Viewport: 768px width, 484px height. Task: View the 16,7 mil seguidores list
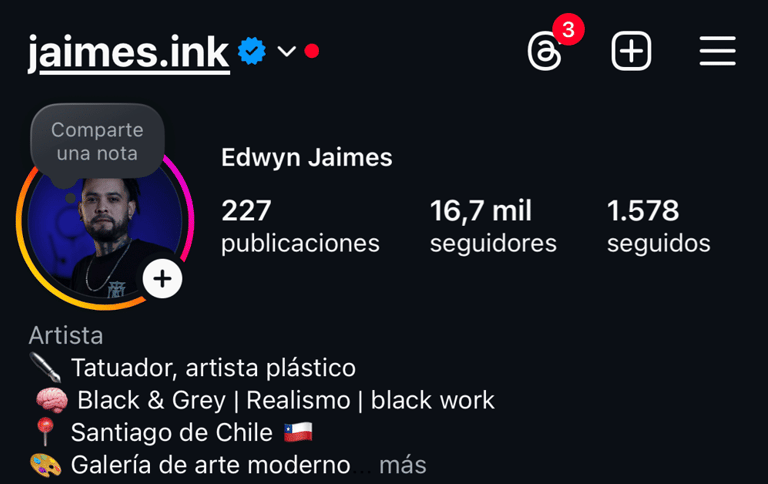point(492,226)
